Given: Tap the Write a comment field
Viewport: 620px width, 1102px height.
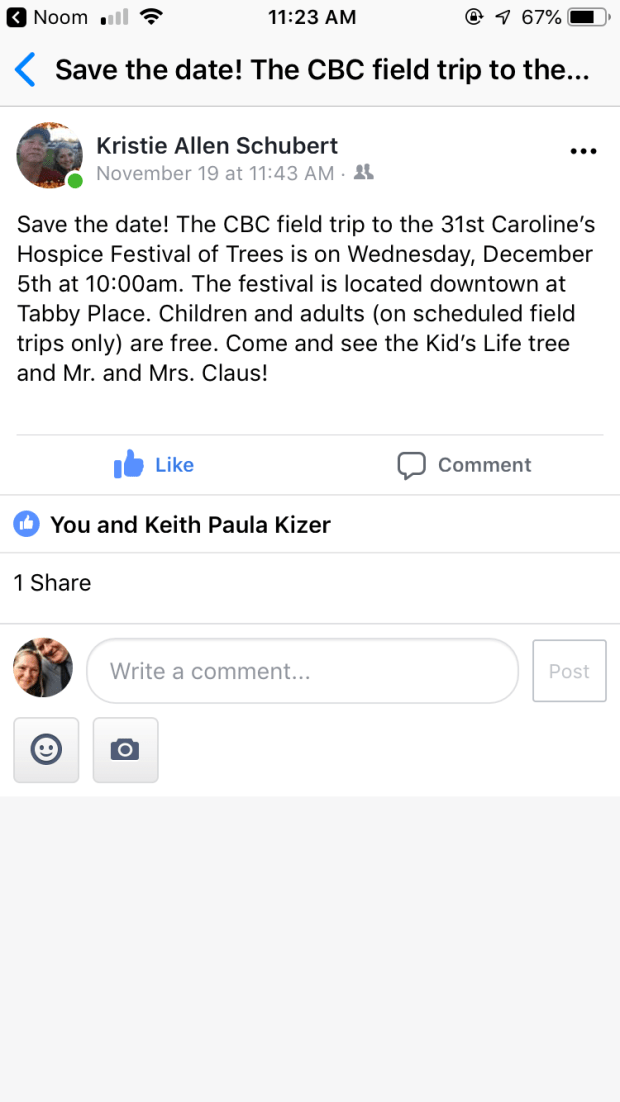Looking at the screenshot, I should pyautogui.click(x=302, y=671).
